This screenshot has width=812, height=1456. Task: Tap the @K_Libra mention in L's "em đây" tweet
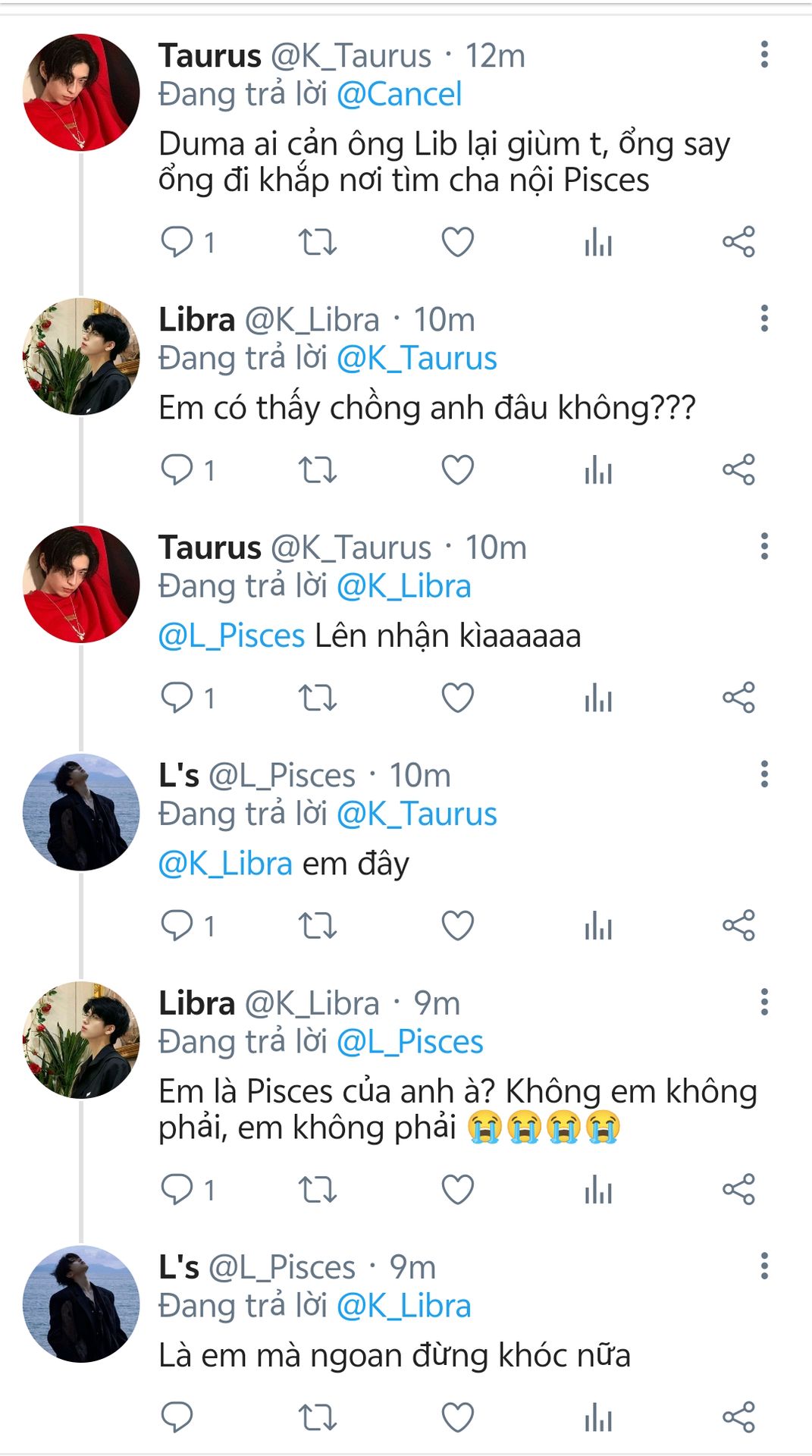pyautogui.click(x=225, y=864)
